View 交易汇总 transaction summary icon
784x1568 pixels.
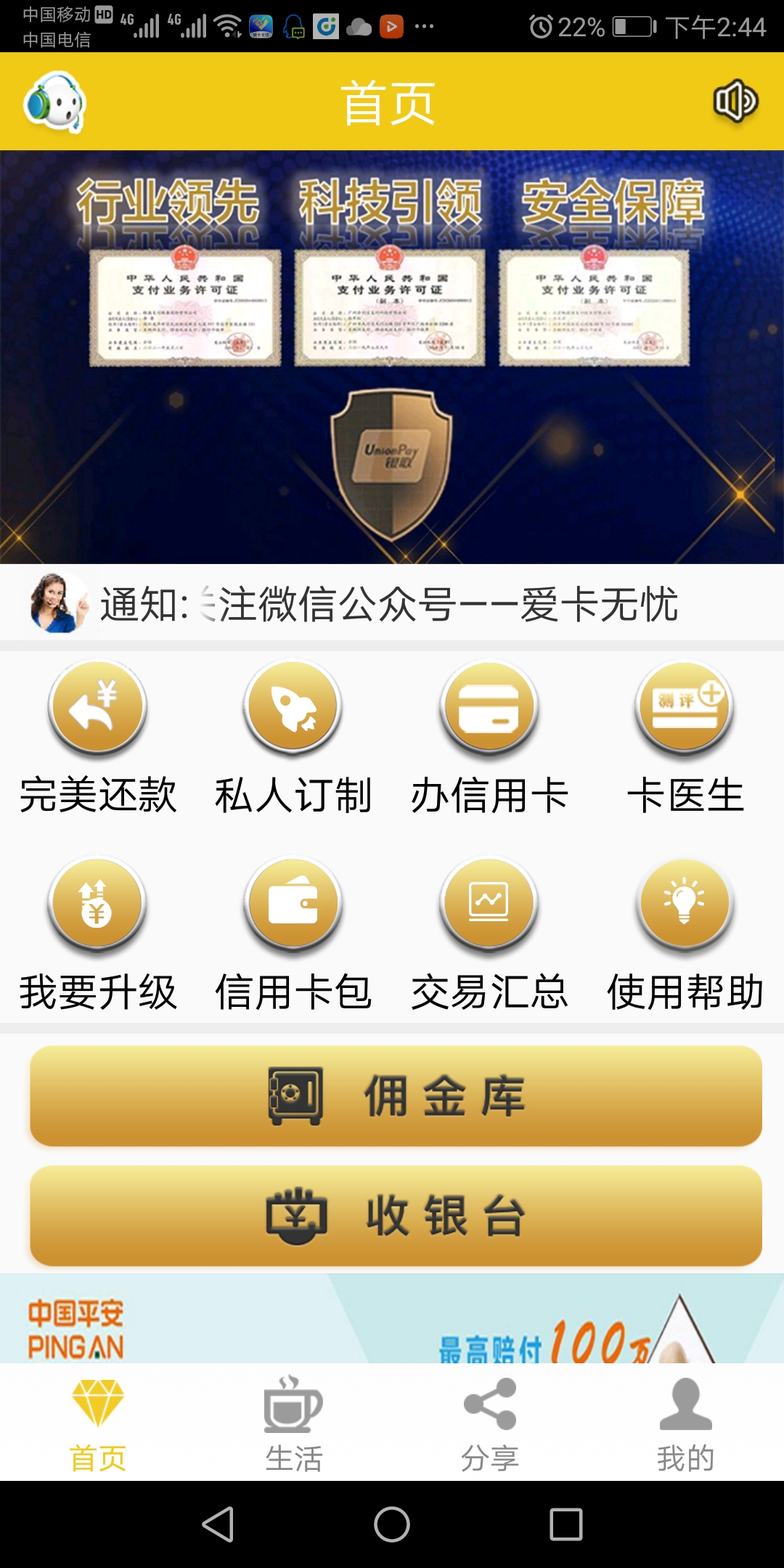[488, 904]
